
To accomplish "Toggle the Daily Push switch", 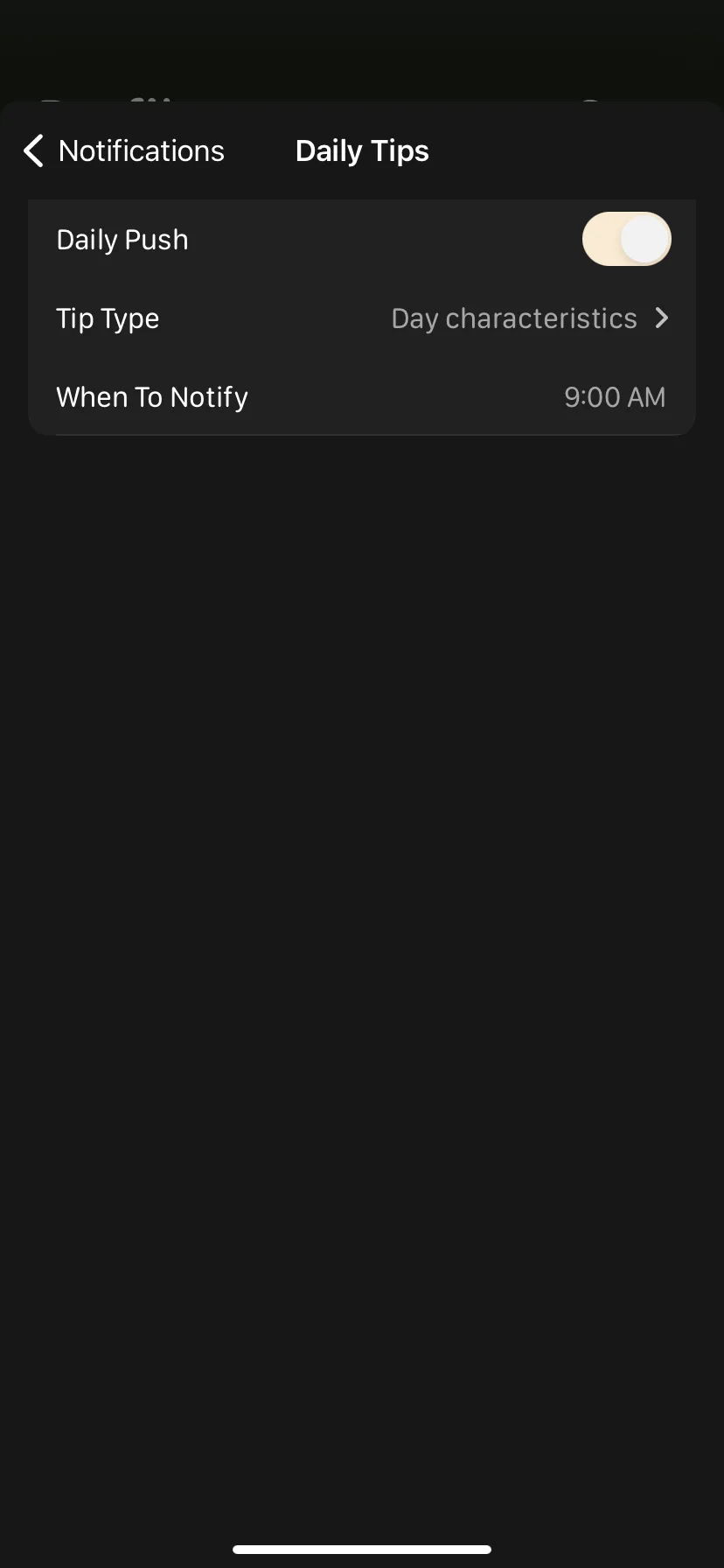I will (x=626, y=240).
